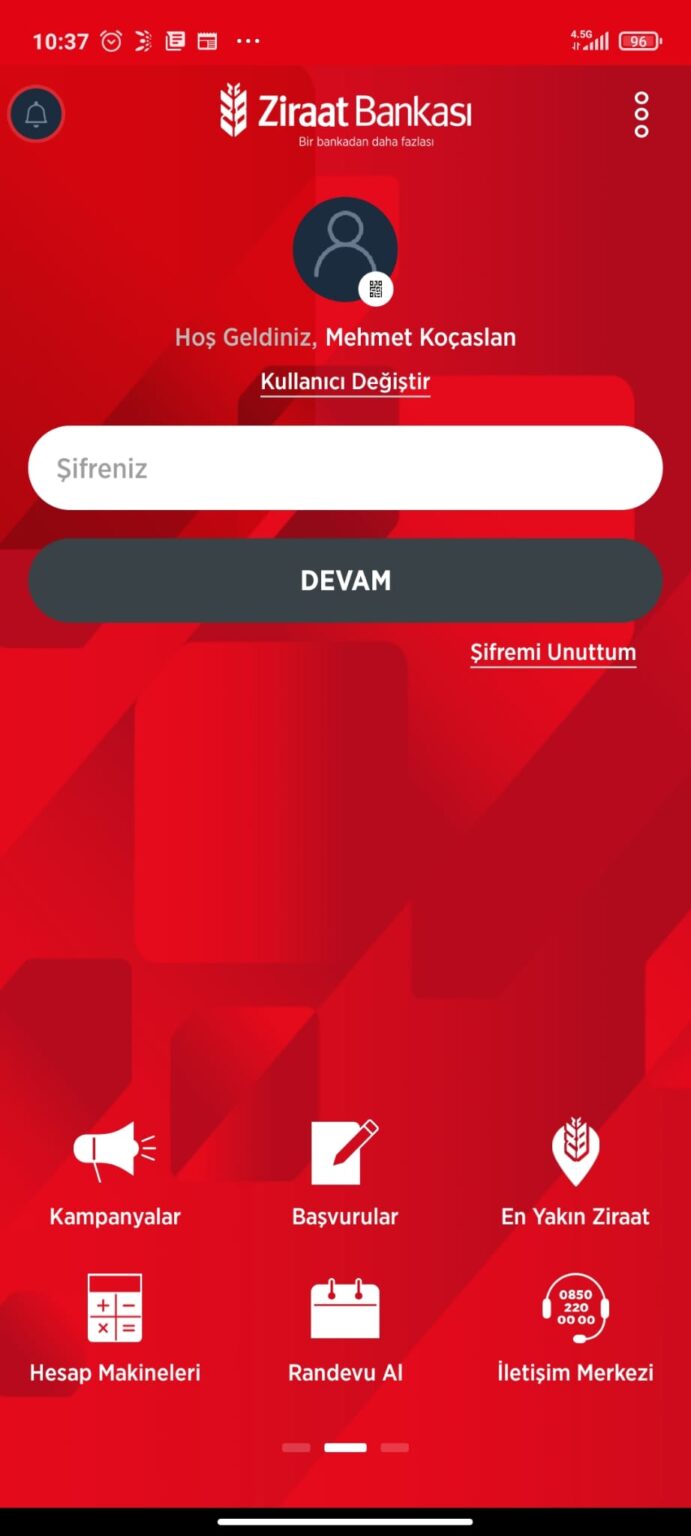This screenshot has height=1536, width=691.
Task: Open Hesap Makineleri calculators
Action: (115, 1329)
